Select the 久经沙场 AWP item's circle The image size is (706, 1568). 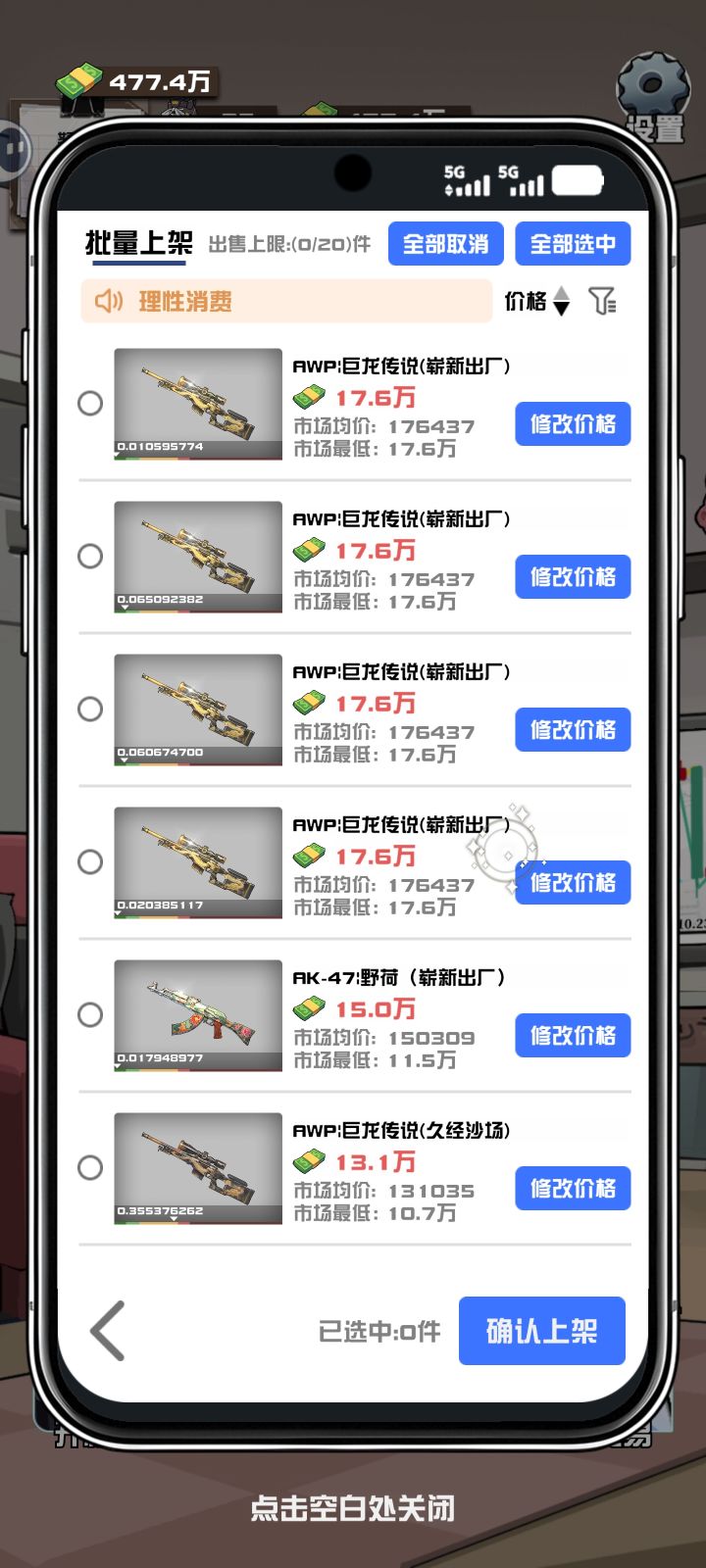[x=90, y=1168]
